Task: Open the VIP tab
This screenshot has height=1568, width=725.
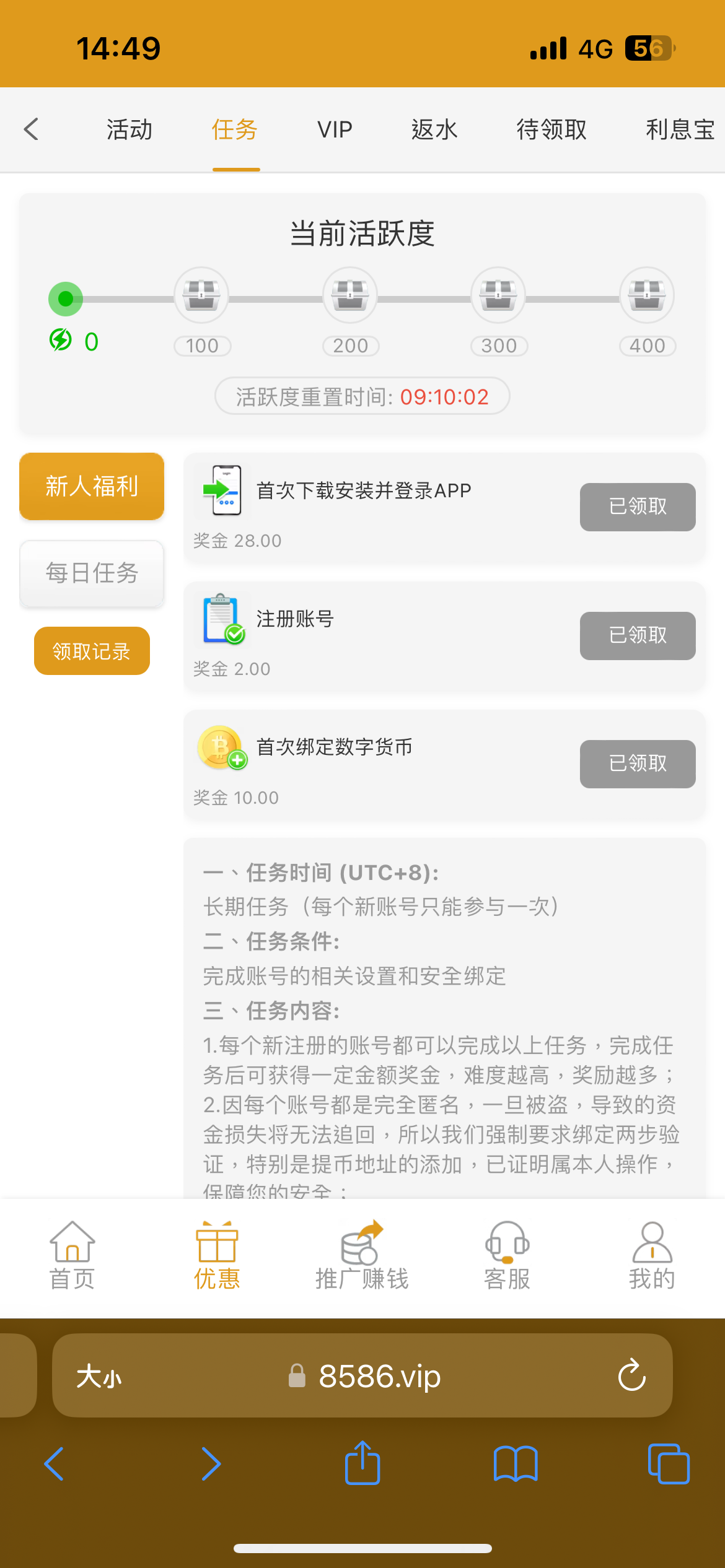Action: coord(335,129)
